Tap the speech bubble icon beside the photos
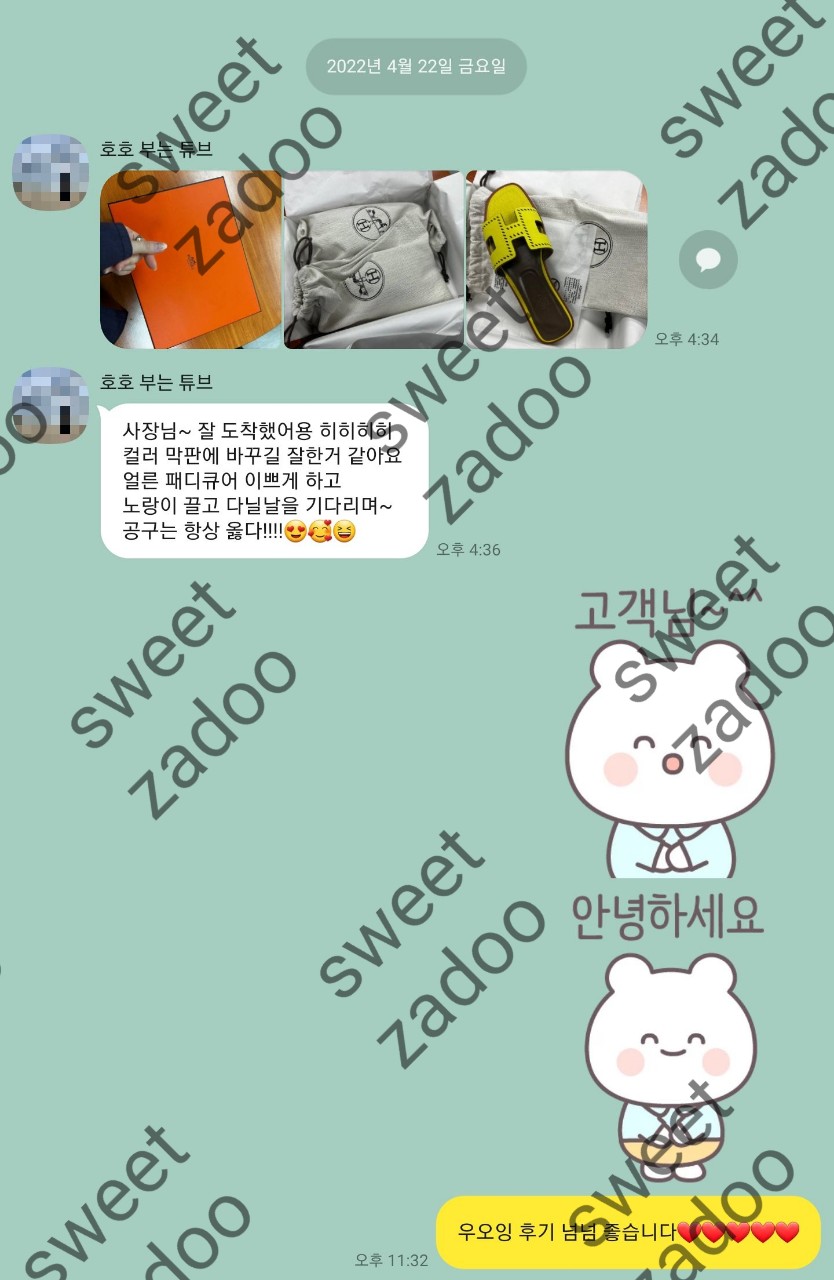Image resolution: width=834 pixels, height=1280 pixels. point(708,260)
